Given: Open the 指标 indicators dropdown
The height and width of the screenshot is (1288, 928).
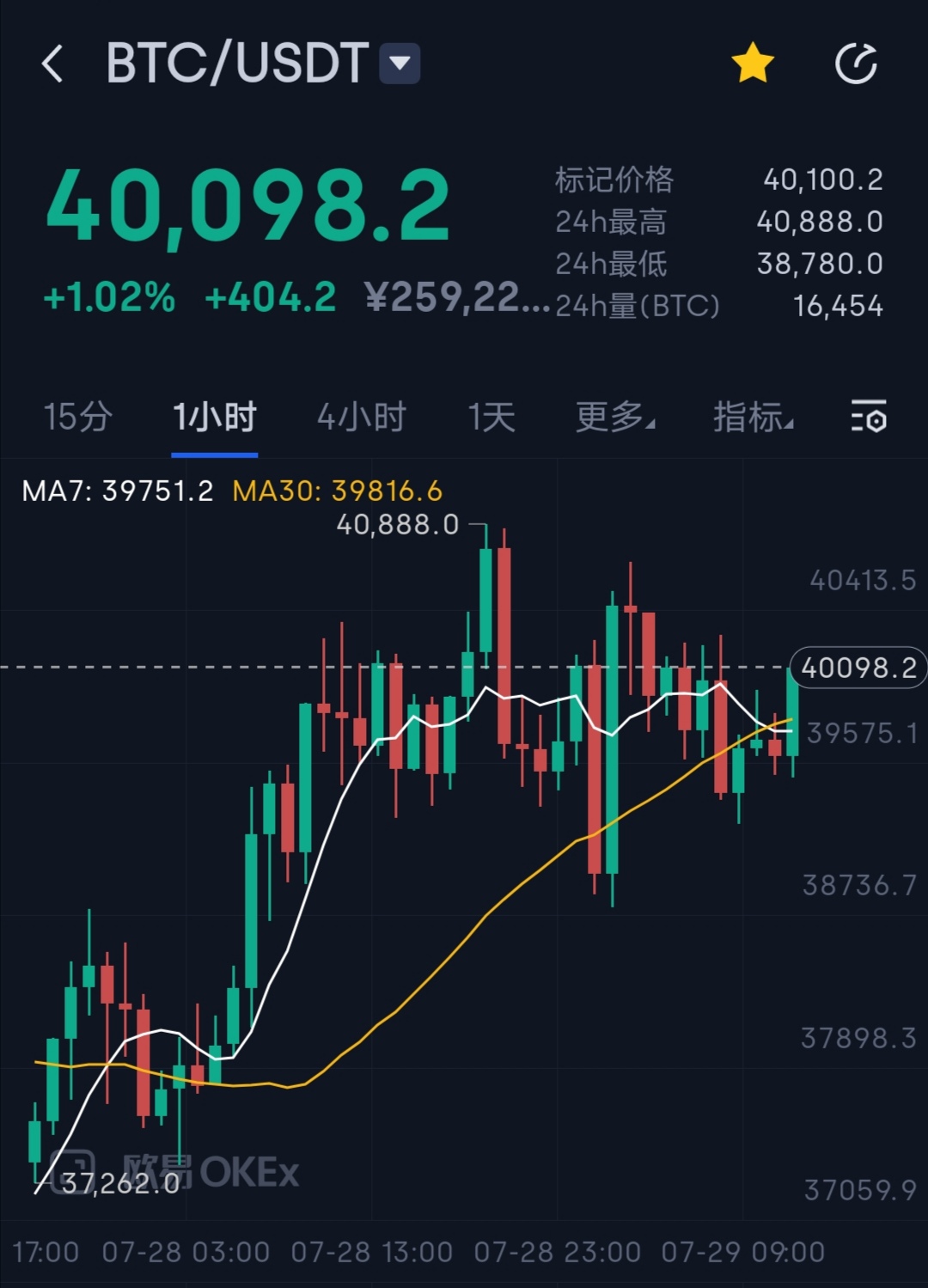Looking at the screenshot, I should [751, 418].
